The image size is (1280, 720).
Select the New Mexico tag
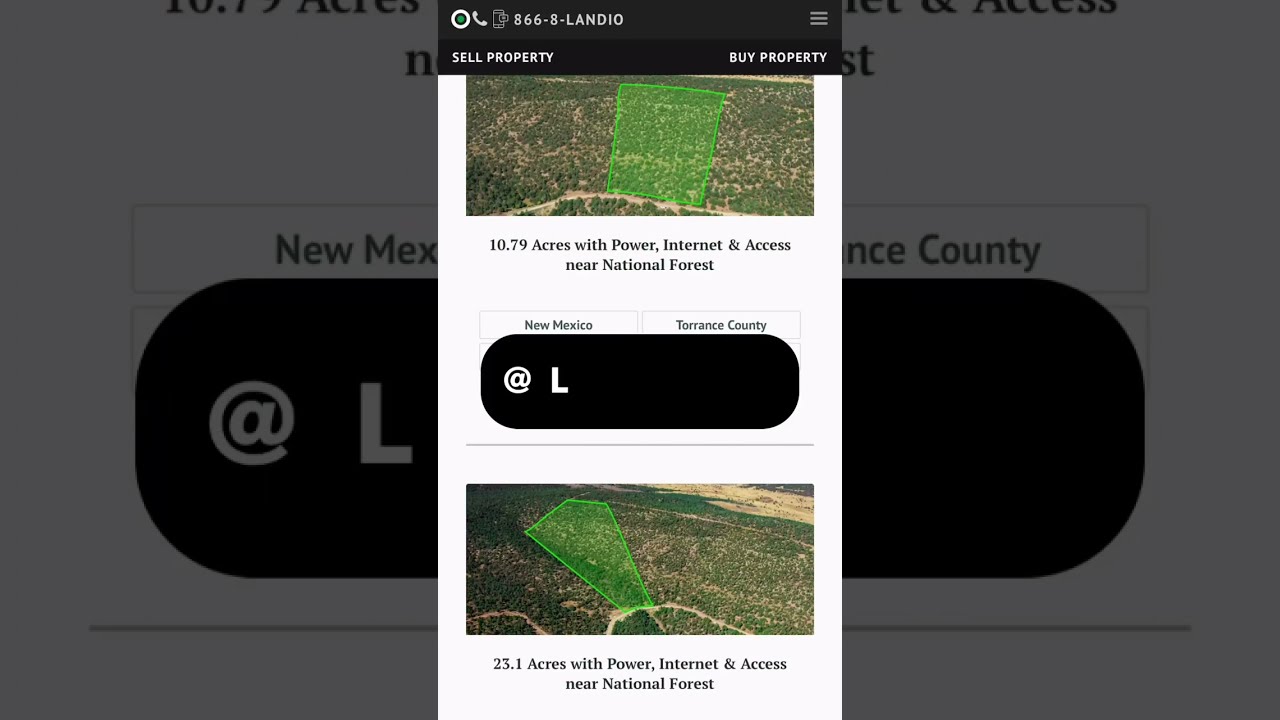[558, 324]
